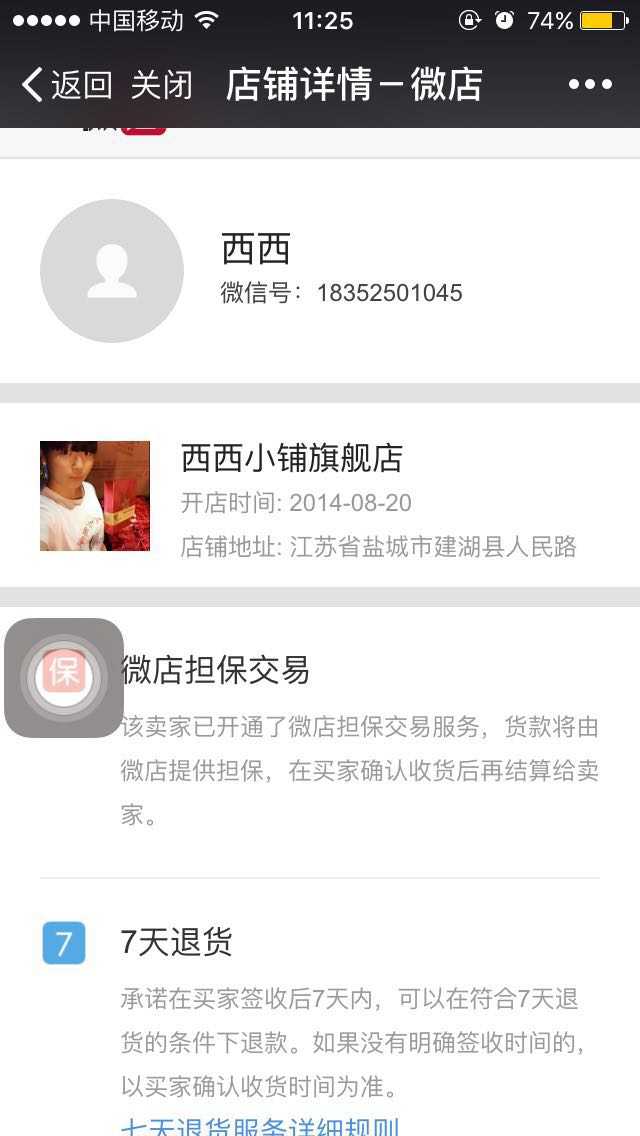Tap 返回 to go back

pyautogui.click(x=66, y=85)
